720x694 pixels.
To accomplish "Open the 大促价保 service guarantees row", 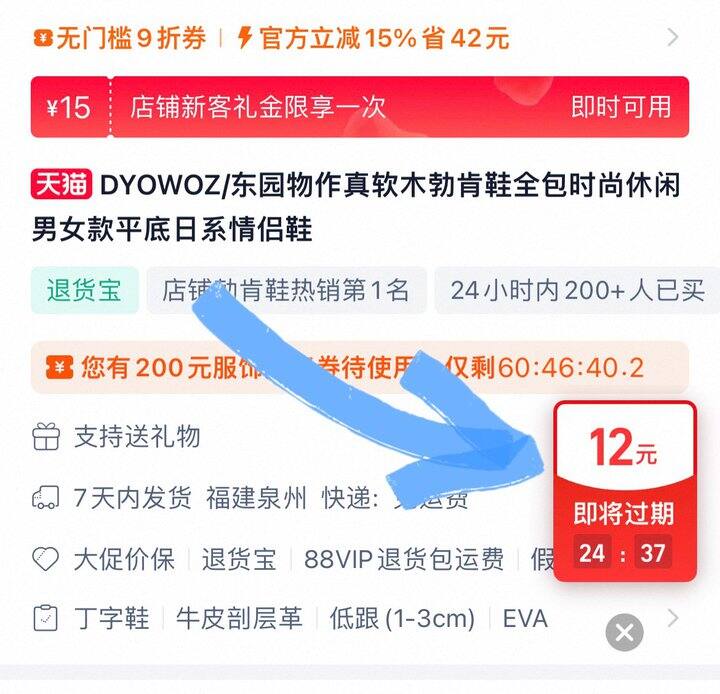I will 294,559.
